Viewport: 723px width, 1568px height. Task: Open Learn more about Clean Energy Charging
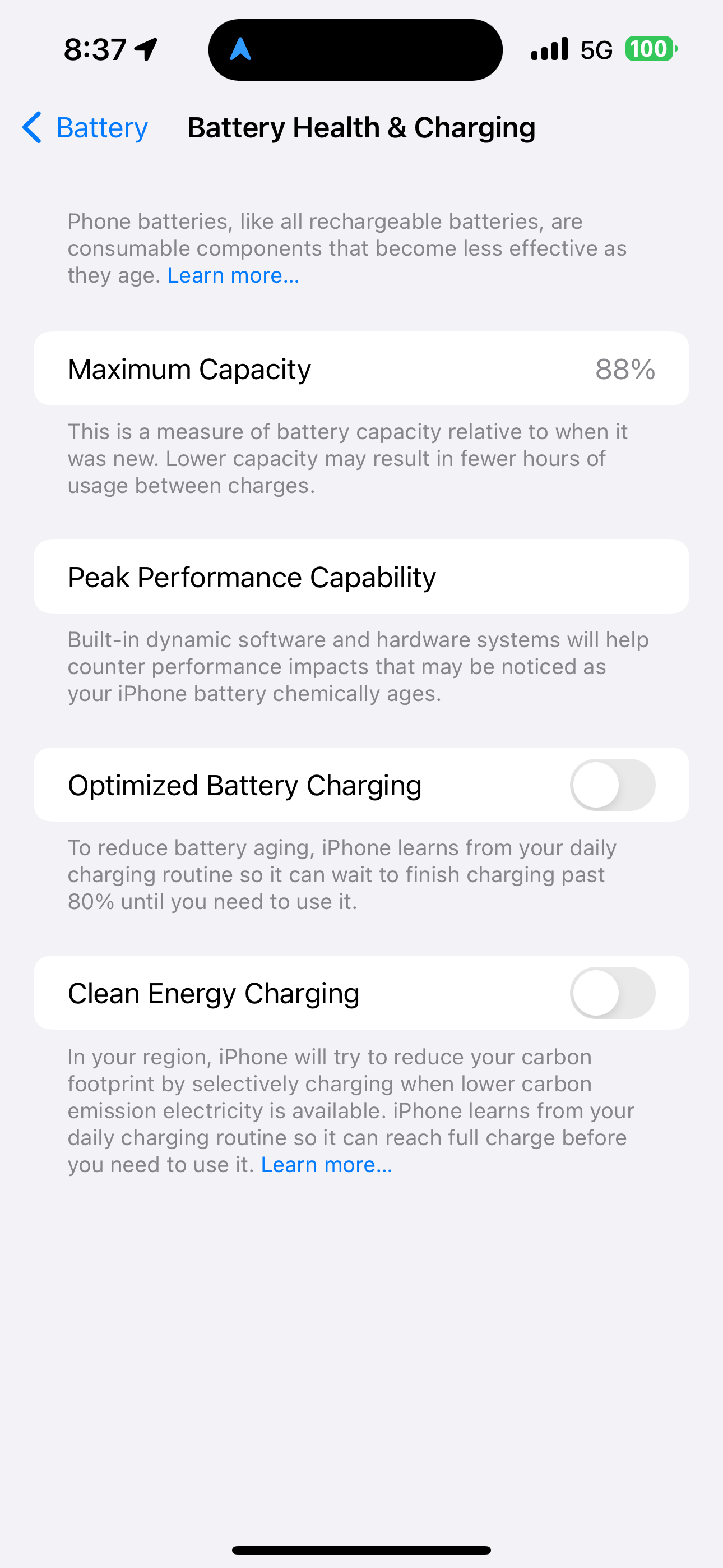point(326,1164)
